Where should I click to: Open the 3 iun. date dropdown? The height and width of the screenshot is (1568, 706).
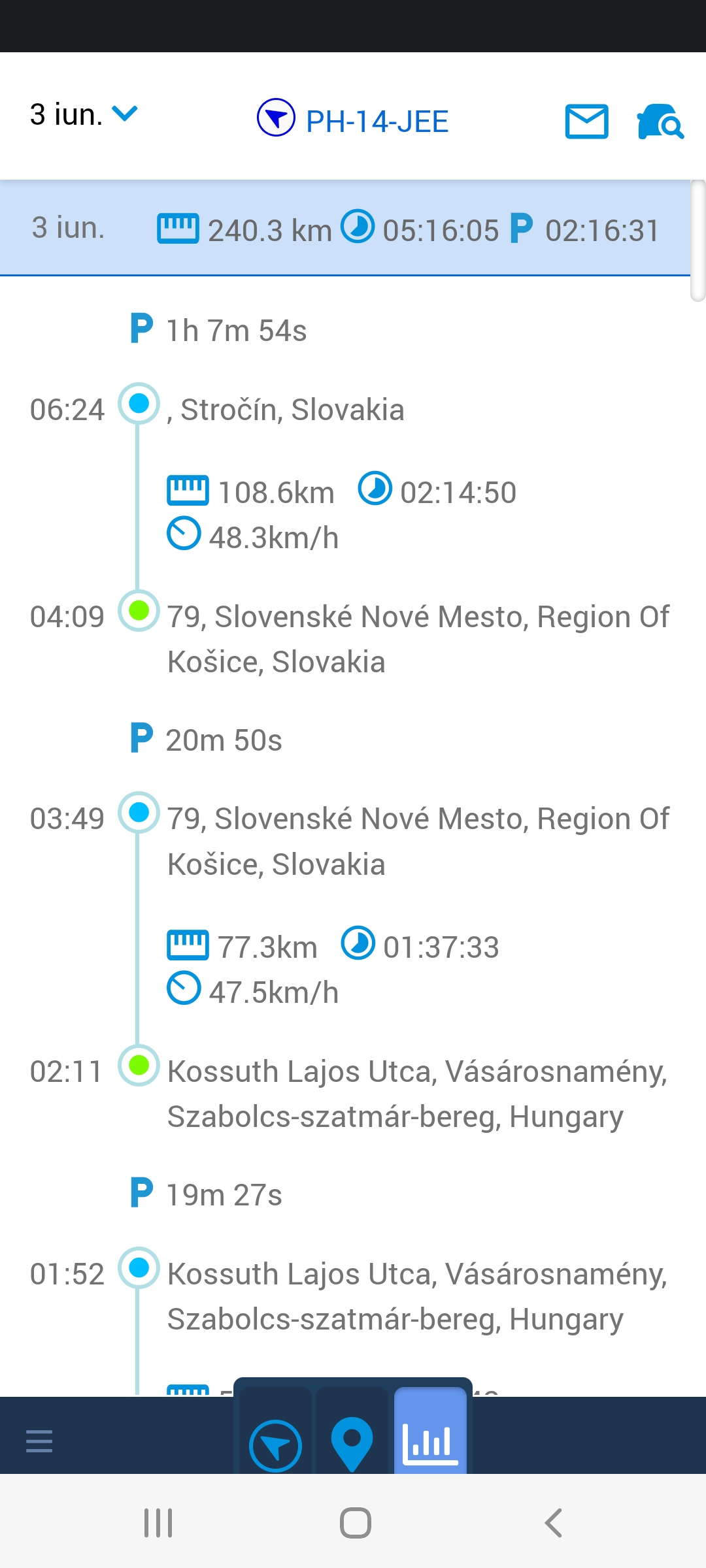[84, 115]
